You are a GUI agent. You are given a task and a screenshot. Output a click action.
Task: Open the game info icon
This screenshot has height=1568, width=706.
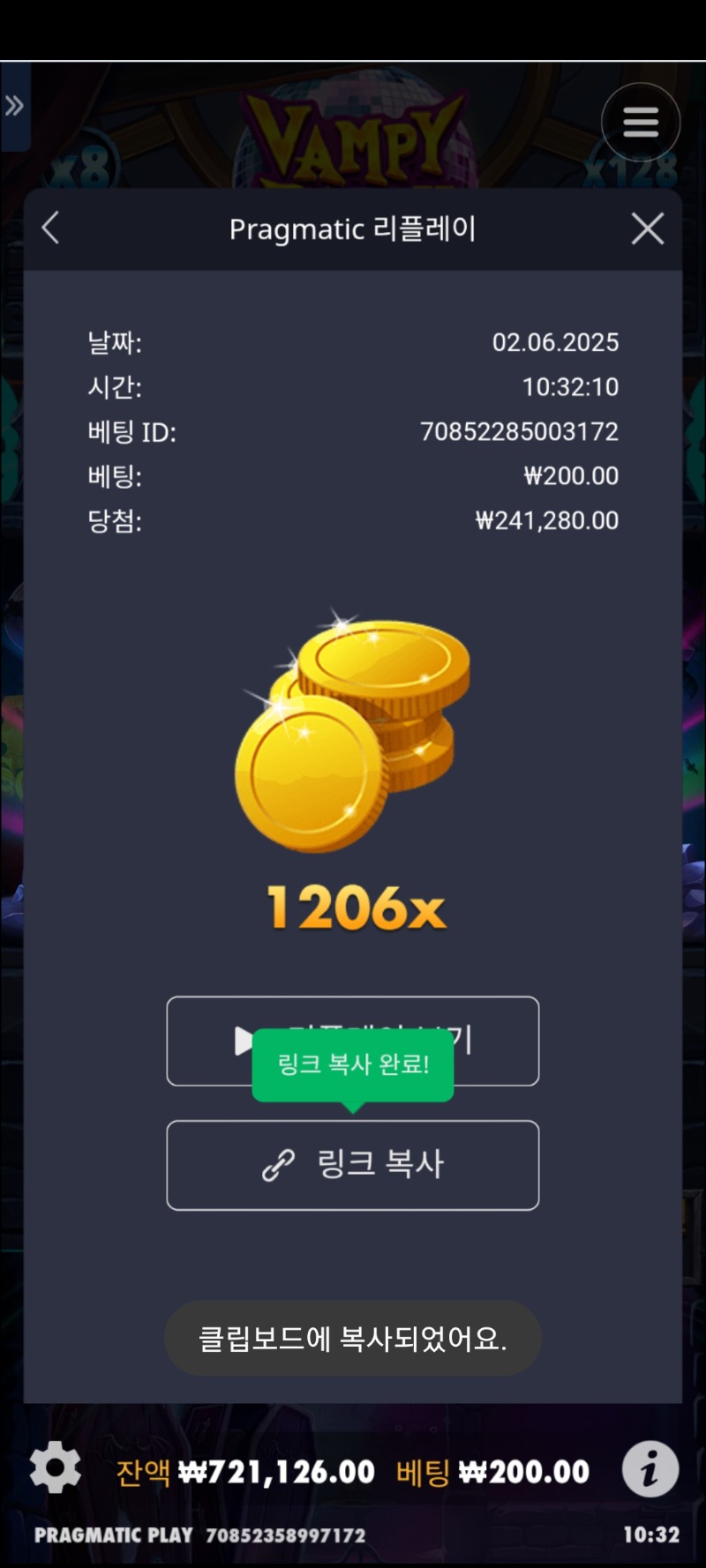click(650, 1469)
